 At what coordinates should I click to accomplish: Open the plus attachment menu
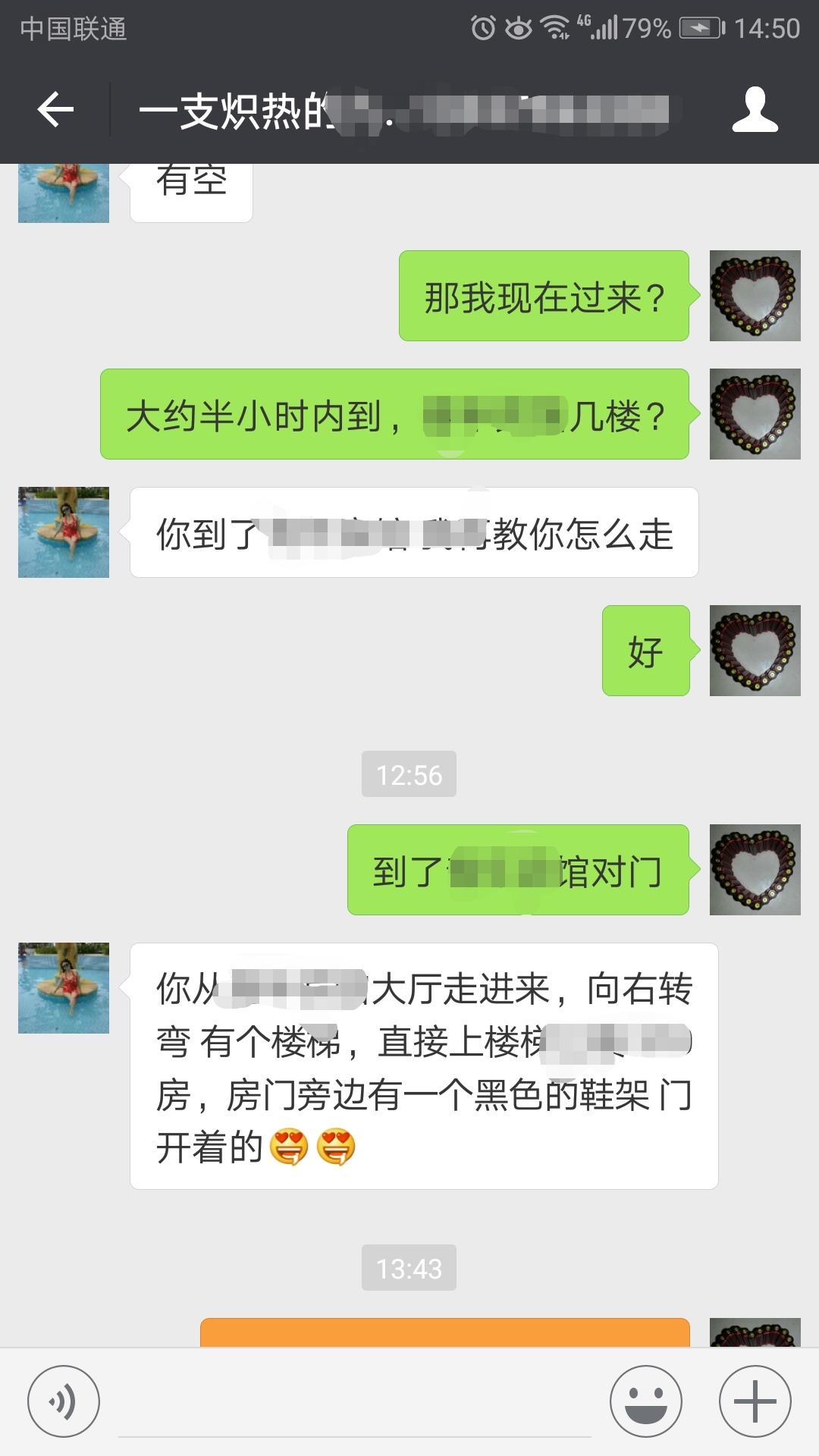[755, 1401]
